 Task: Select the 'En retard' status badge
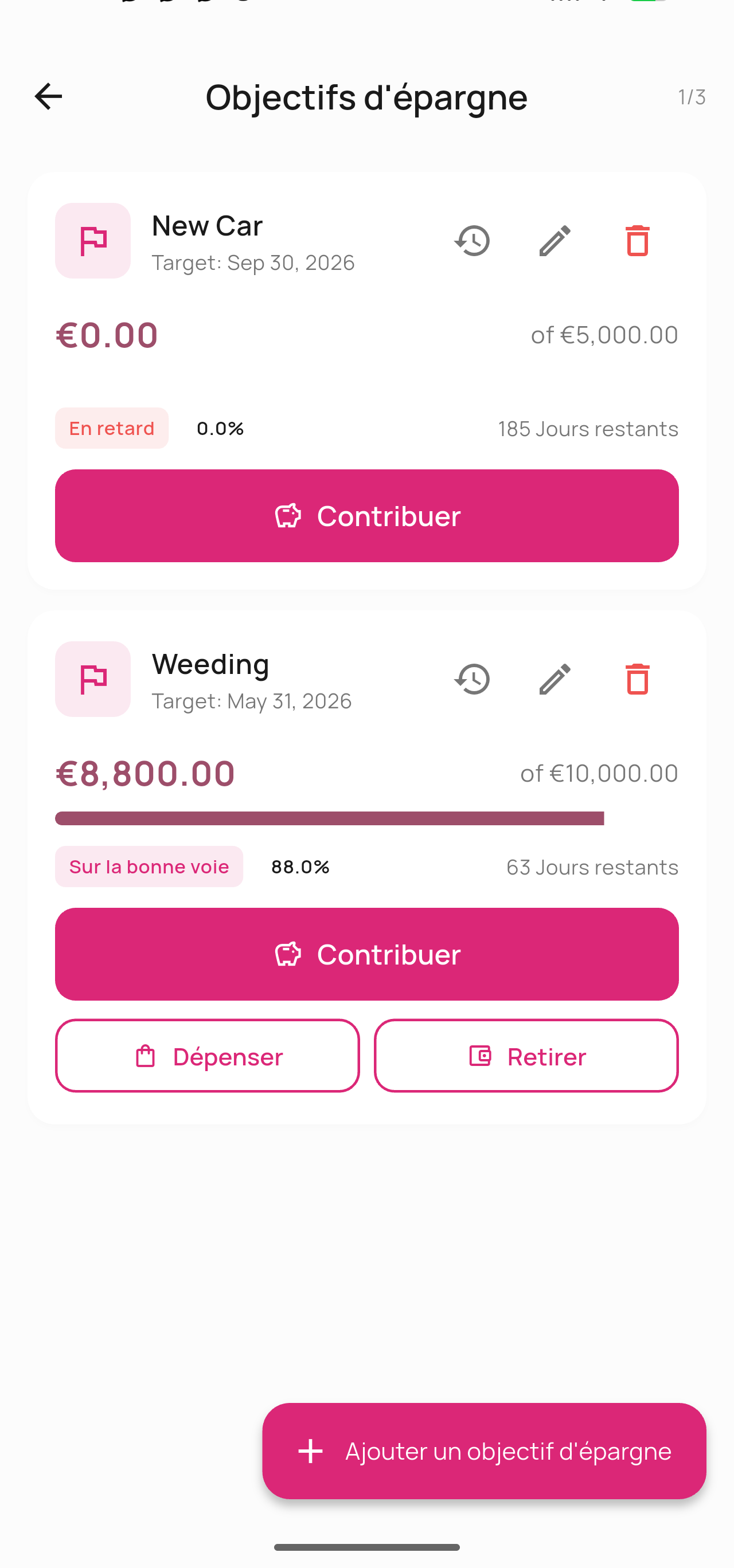pyautogui.click(x=111, y=428)
